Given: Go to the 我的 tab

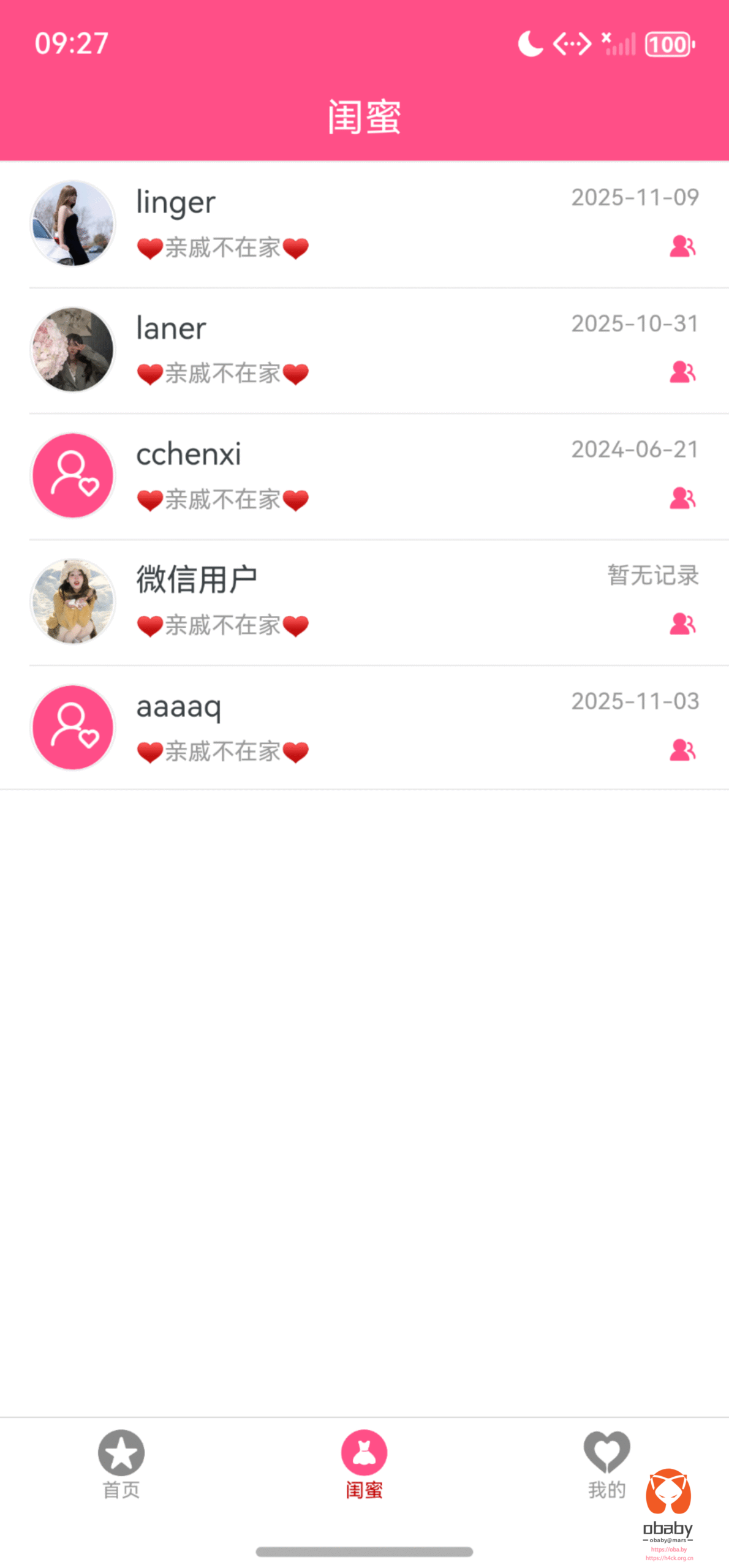Looking at the screenshot, I should 606,1464.
